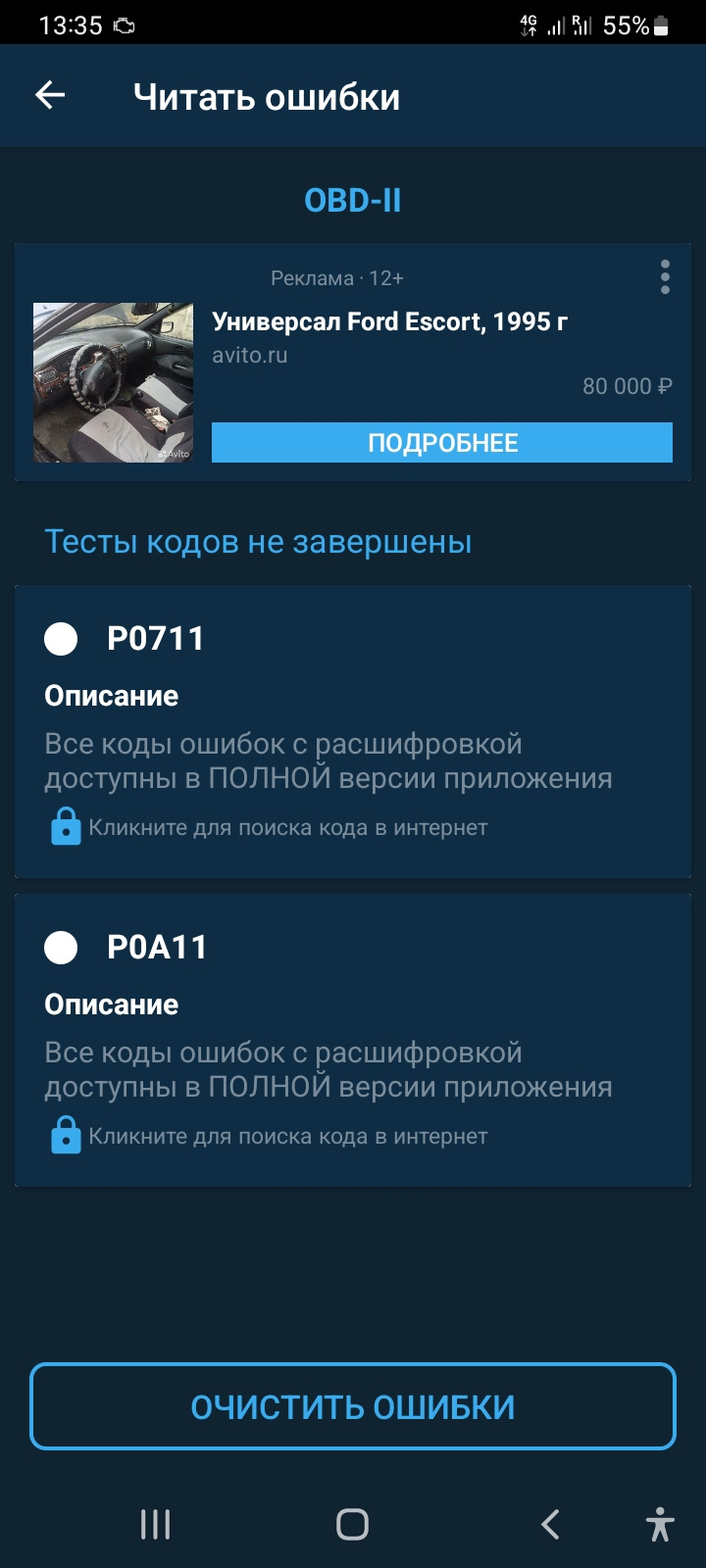Look up error code P0A11 online
The image size is (706, 1568).
(x=287, y=1137)
